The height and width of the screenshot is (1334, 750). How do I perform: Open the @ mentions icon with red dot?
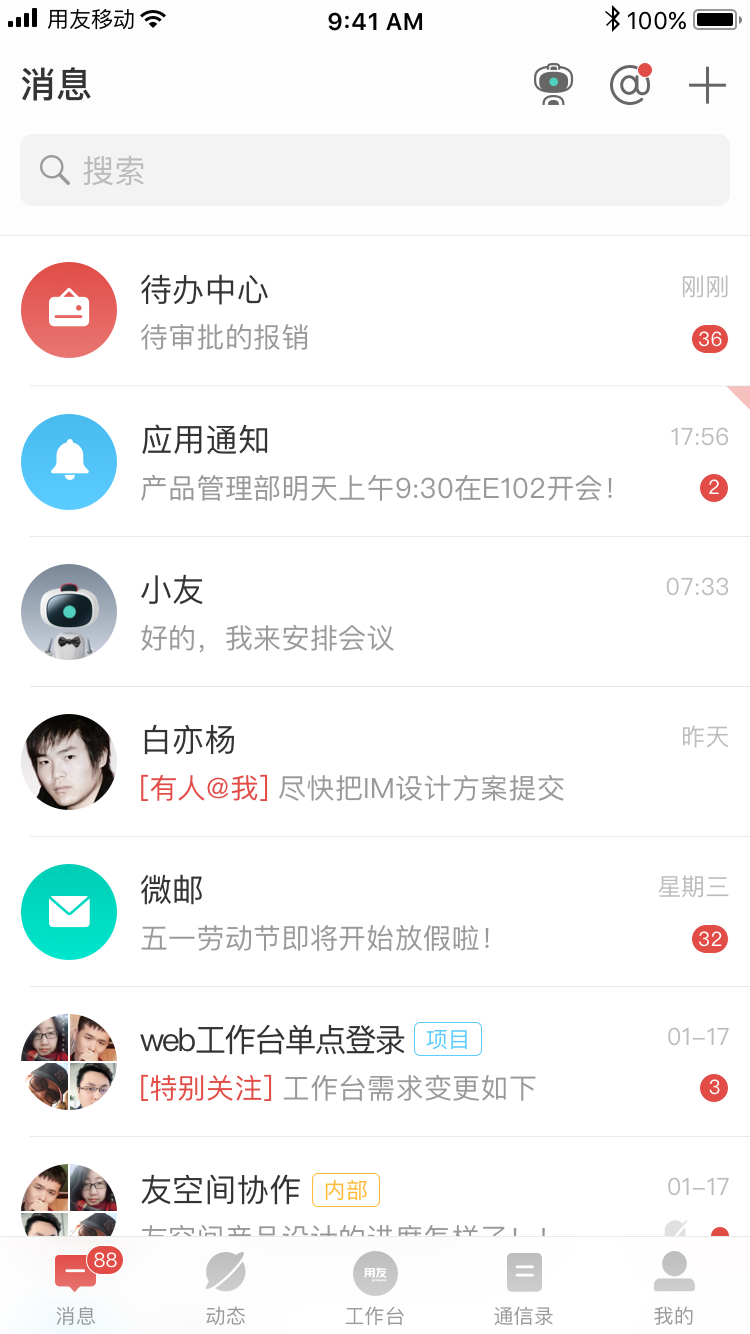(630, 84)
